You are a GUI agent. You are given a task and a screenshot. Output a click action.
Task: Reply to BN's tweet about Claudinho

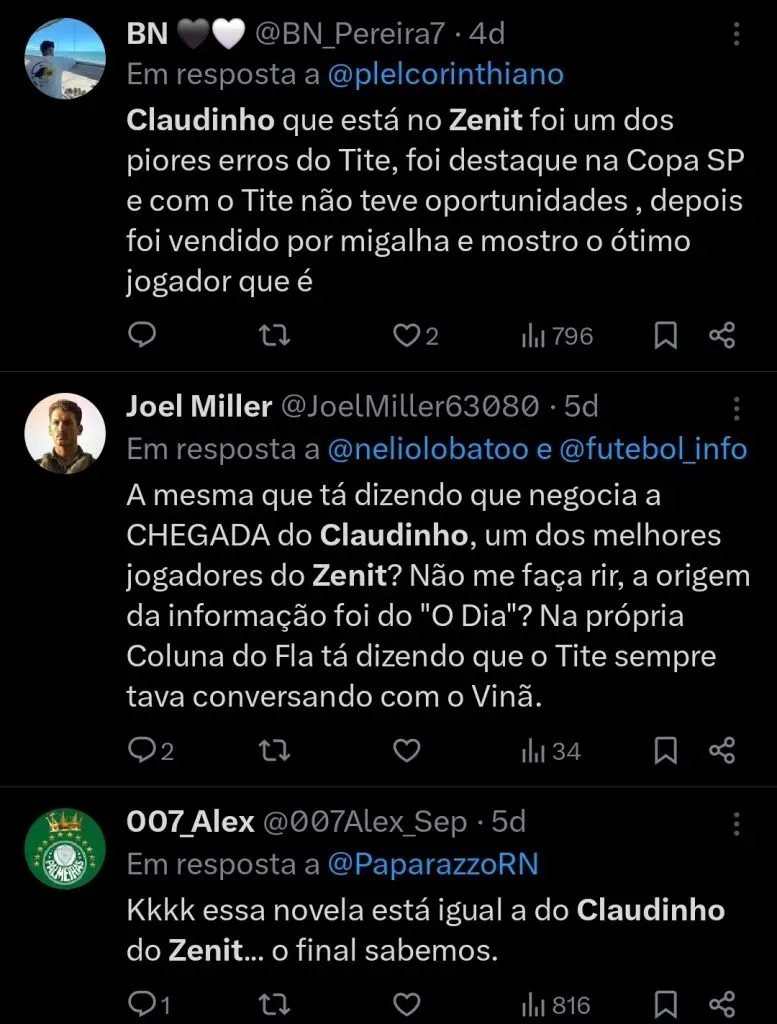click(143, 335)
